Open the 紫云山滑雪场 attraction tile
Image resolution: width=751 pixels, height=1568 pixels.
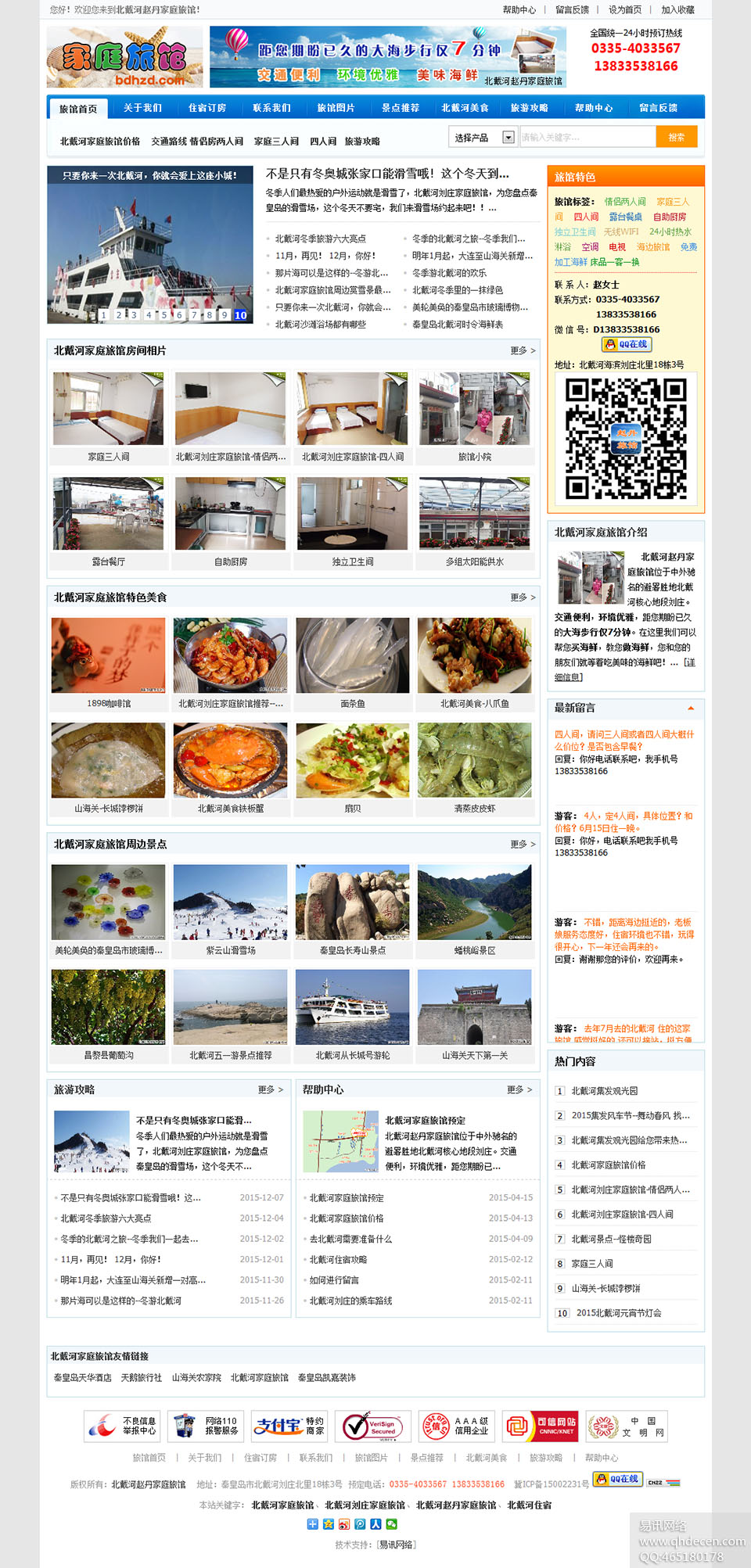click(x=231, y=902)
